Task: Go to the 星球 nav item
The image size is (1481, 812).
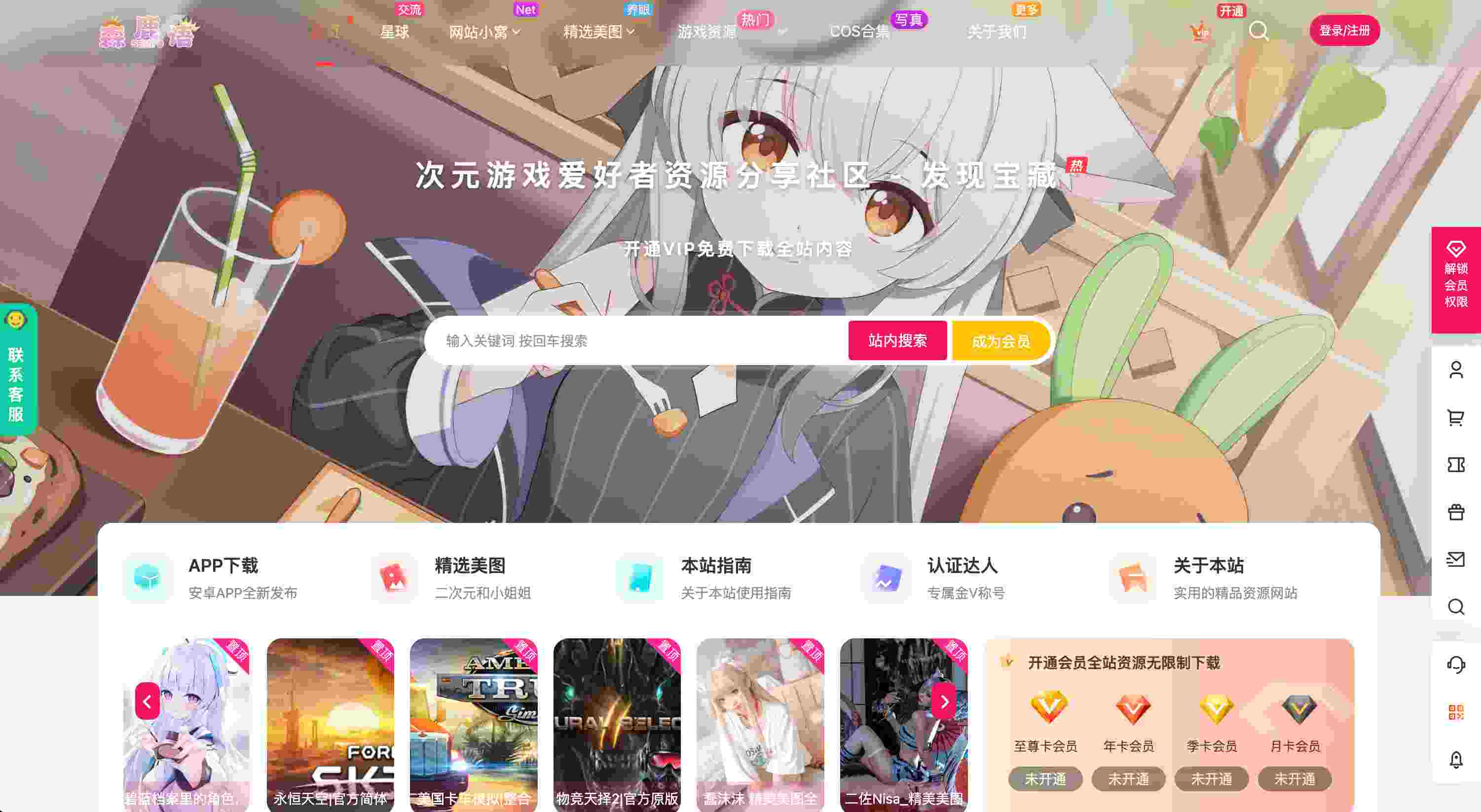Action: tap(394, 32)
